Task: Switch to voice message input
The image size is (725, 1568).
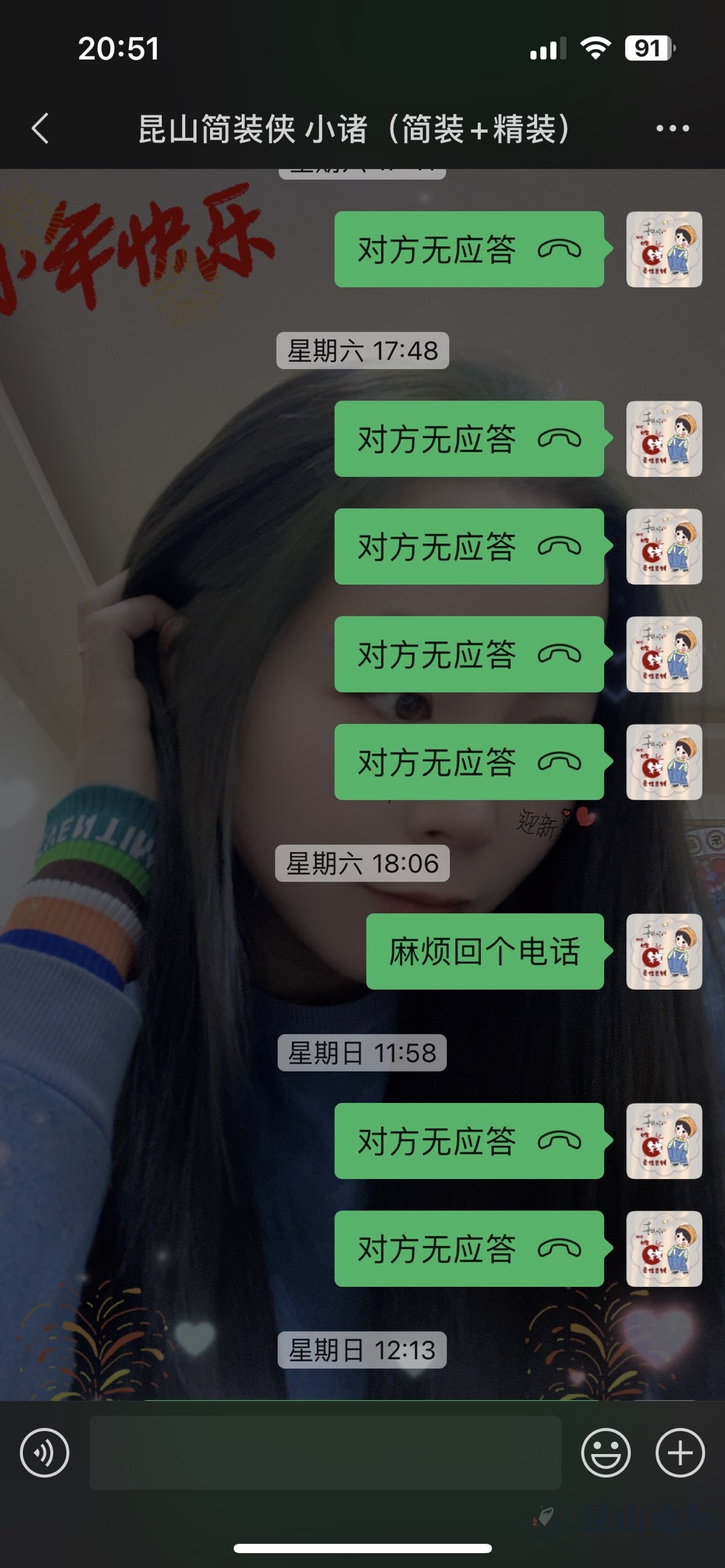Action: 44,1453
